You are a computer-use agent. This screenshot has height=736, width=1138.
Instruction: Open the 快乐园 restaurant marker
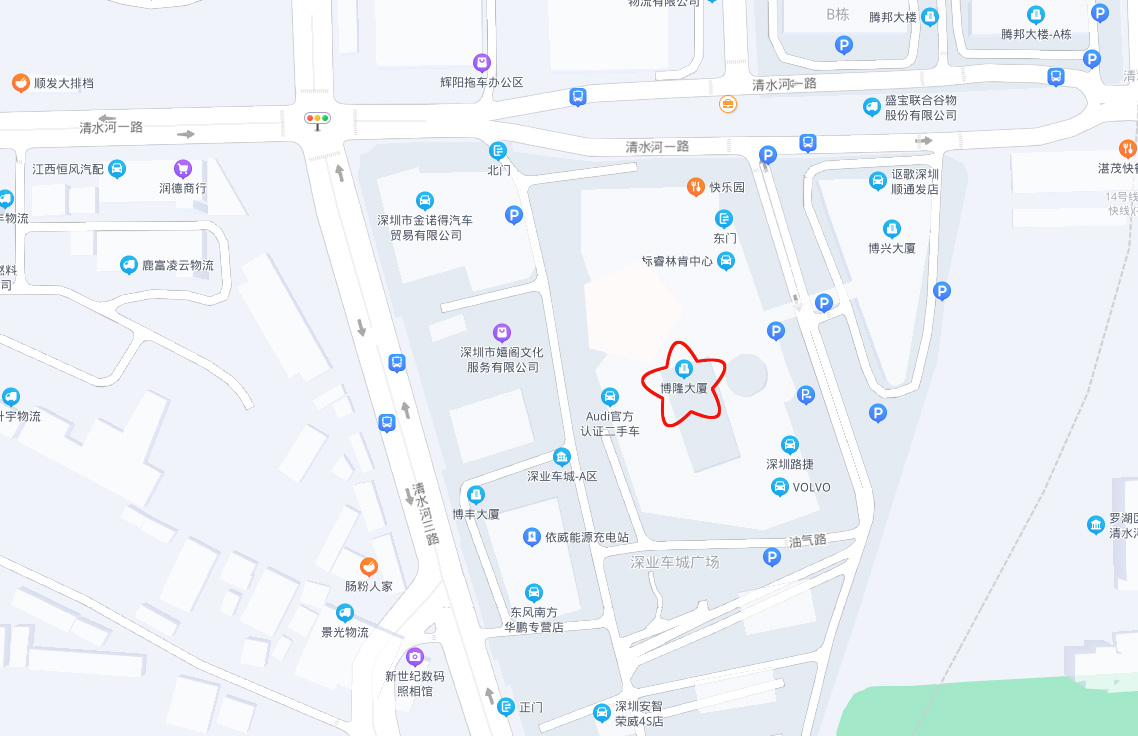pyautogui.click(x=696, y=187)
